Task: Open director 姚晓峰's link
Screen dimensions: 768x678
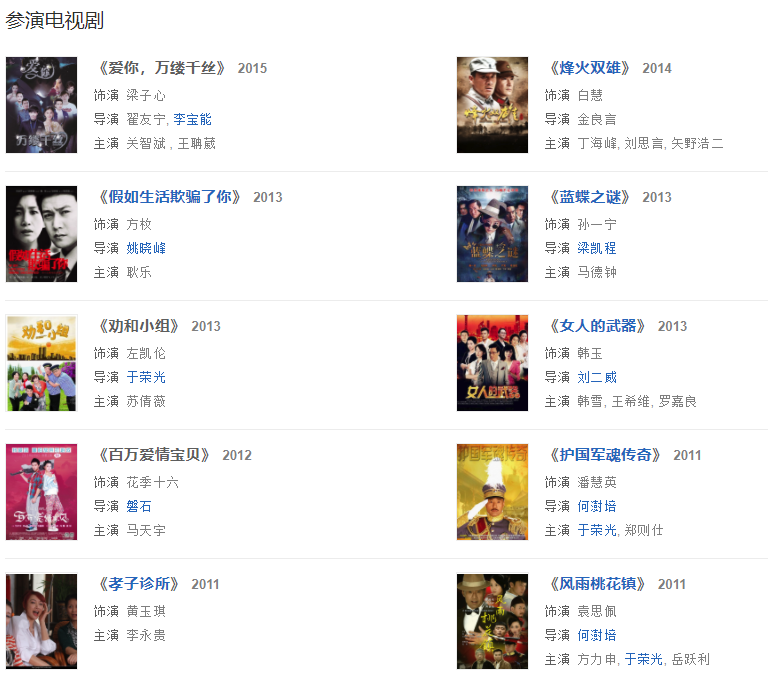Action: [146, 248]
